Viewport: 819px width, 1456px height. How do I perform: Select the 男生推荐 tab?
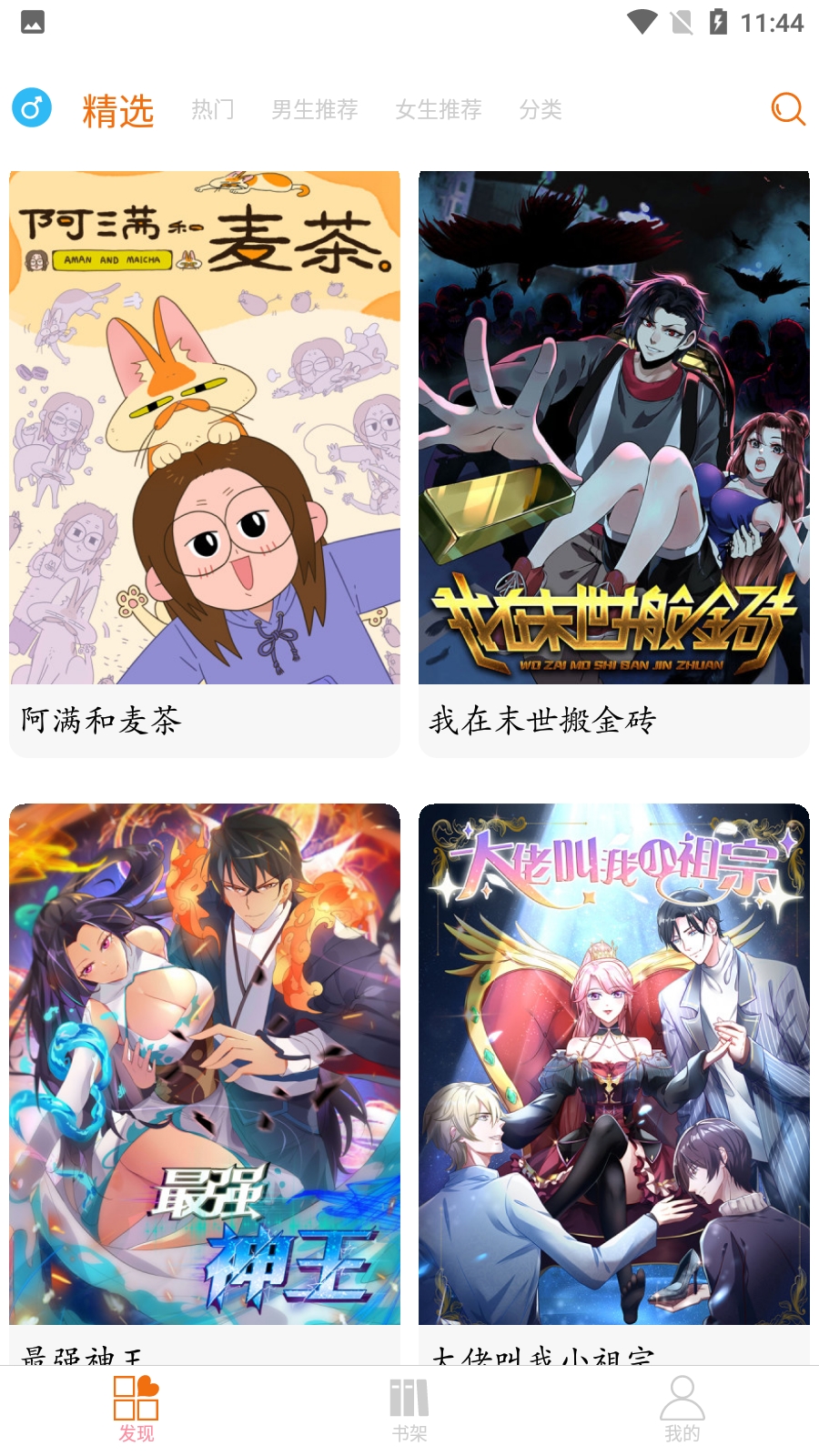315,110
